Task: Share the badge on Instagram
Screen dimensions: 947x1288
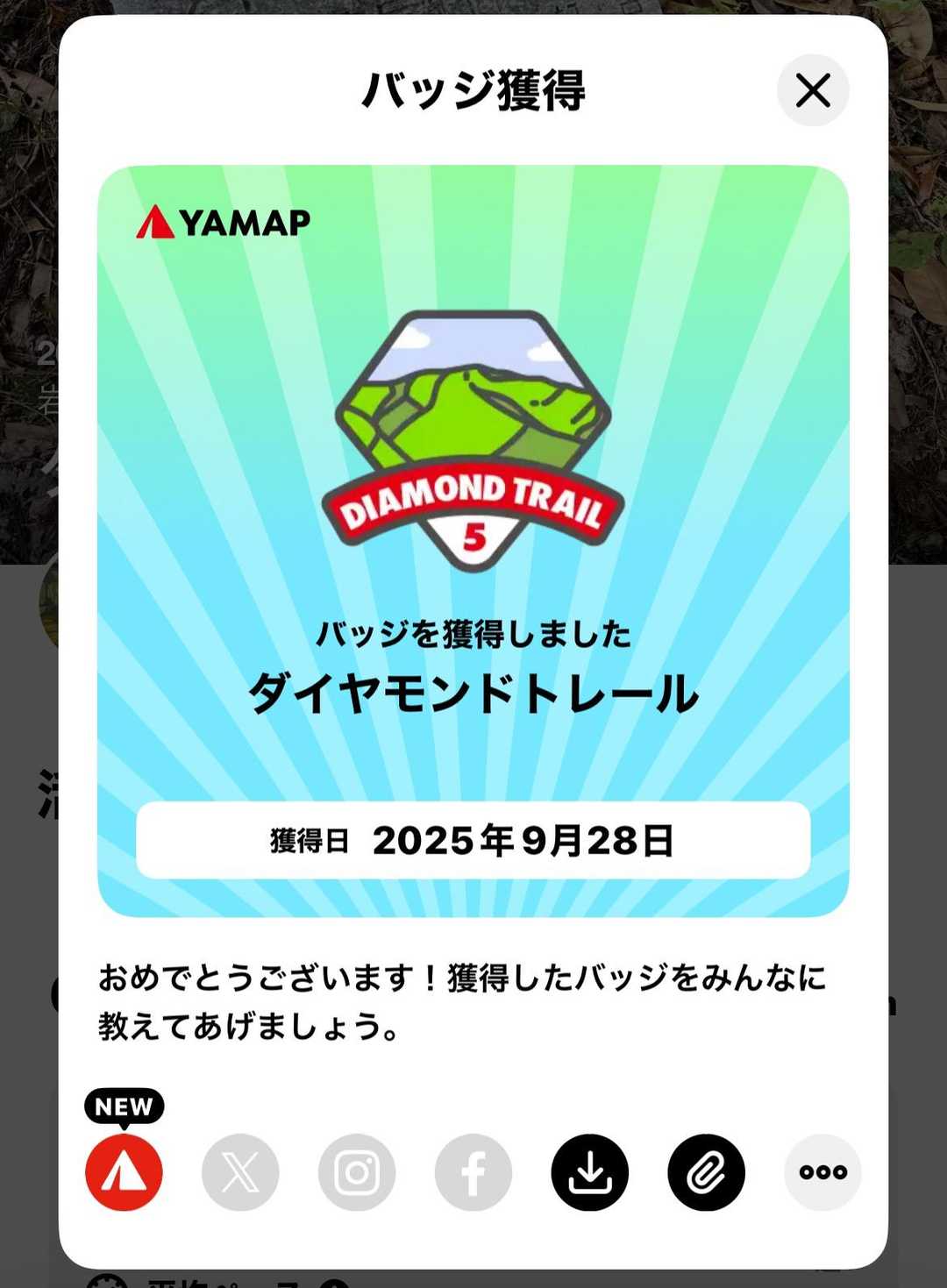Action: tap(357, 1172)
